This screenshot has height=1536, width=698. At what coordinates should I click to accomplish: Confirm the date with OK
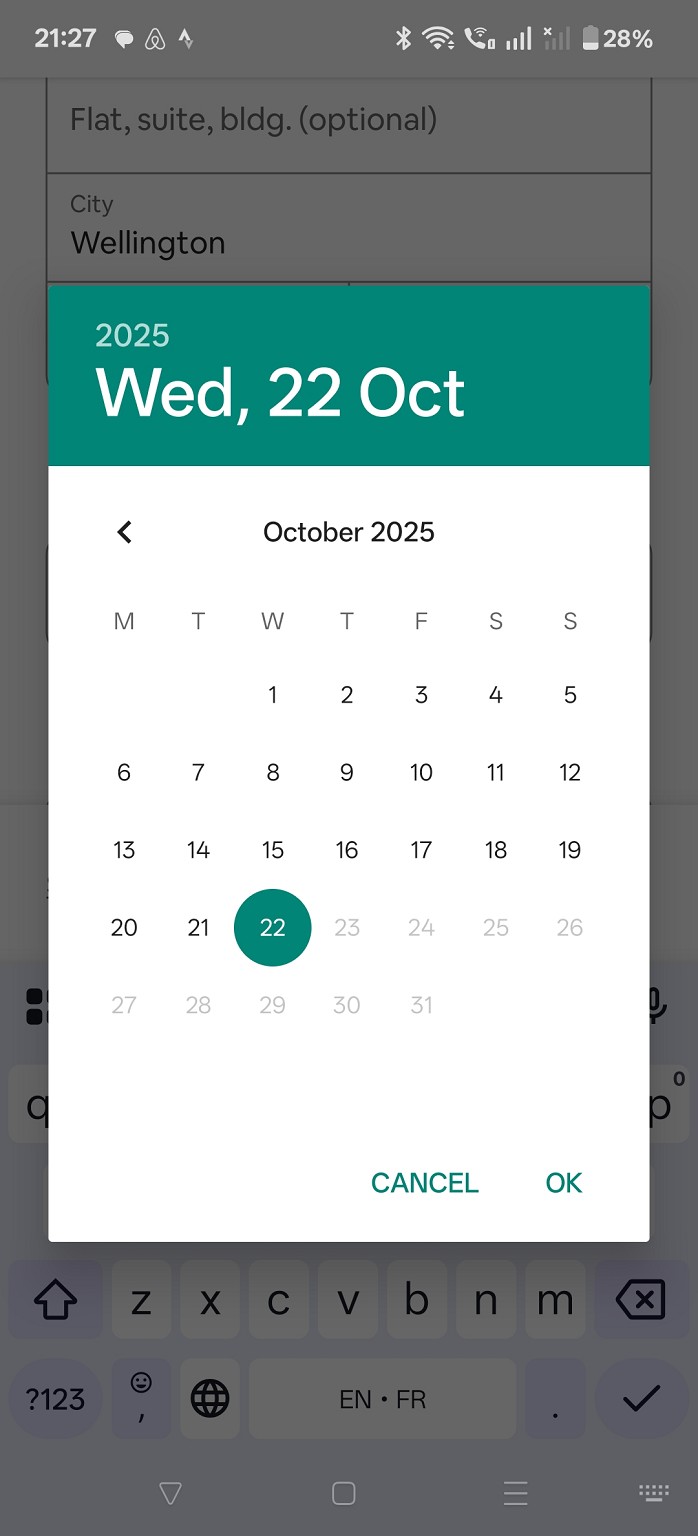click(x=563, y=1183)
